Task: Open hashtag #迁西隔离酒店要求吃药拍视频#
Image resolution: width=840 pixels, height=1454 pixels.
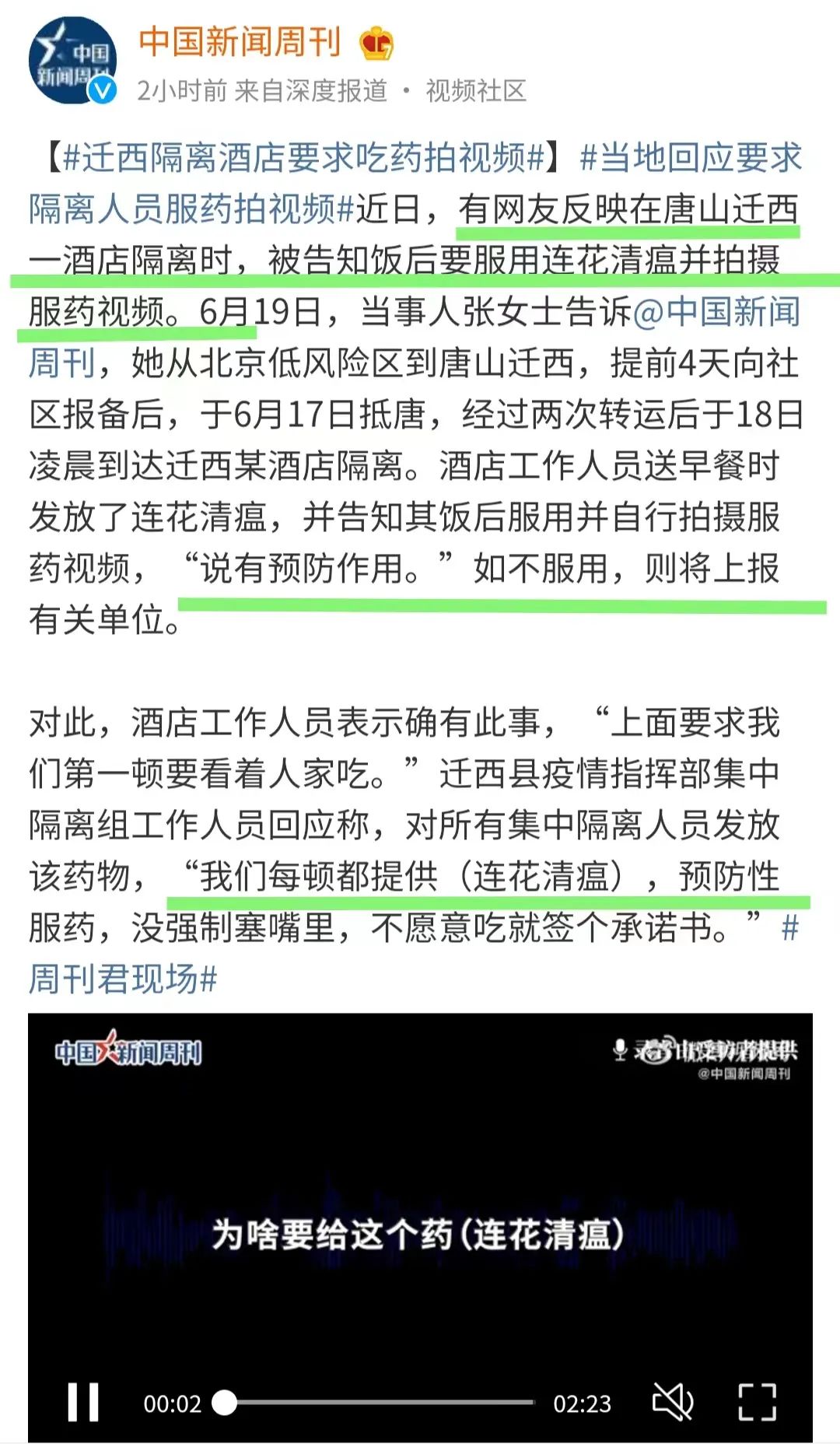Action: click(x=303, y=158)
